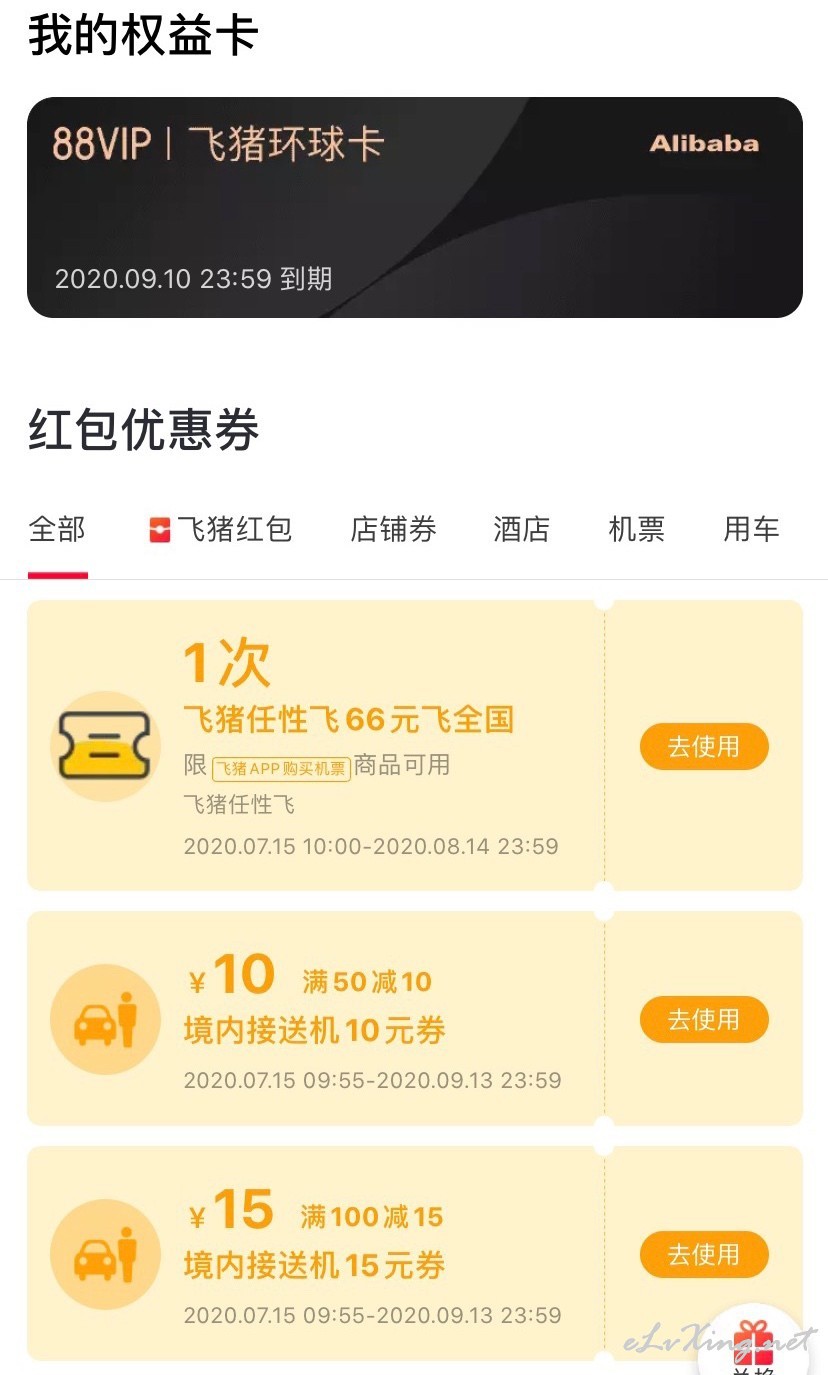Switch to the 全部 tab
The image size is (828, 1375).
[x=57, y=529]
